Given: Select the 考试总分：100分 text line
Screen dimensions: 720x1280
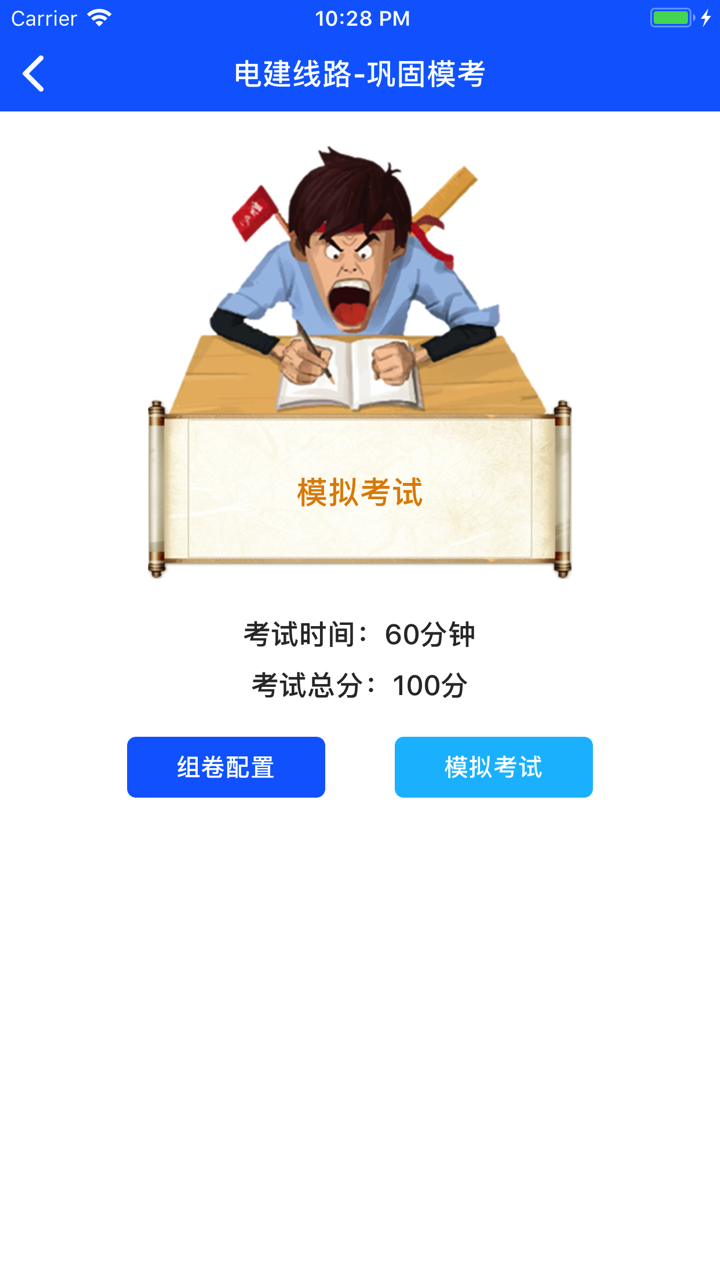Looking at the screenshot, I should coord(360,685).
